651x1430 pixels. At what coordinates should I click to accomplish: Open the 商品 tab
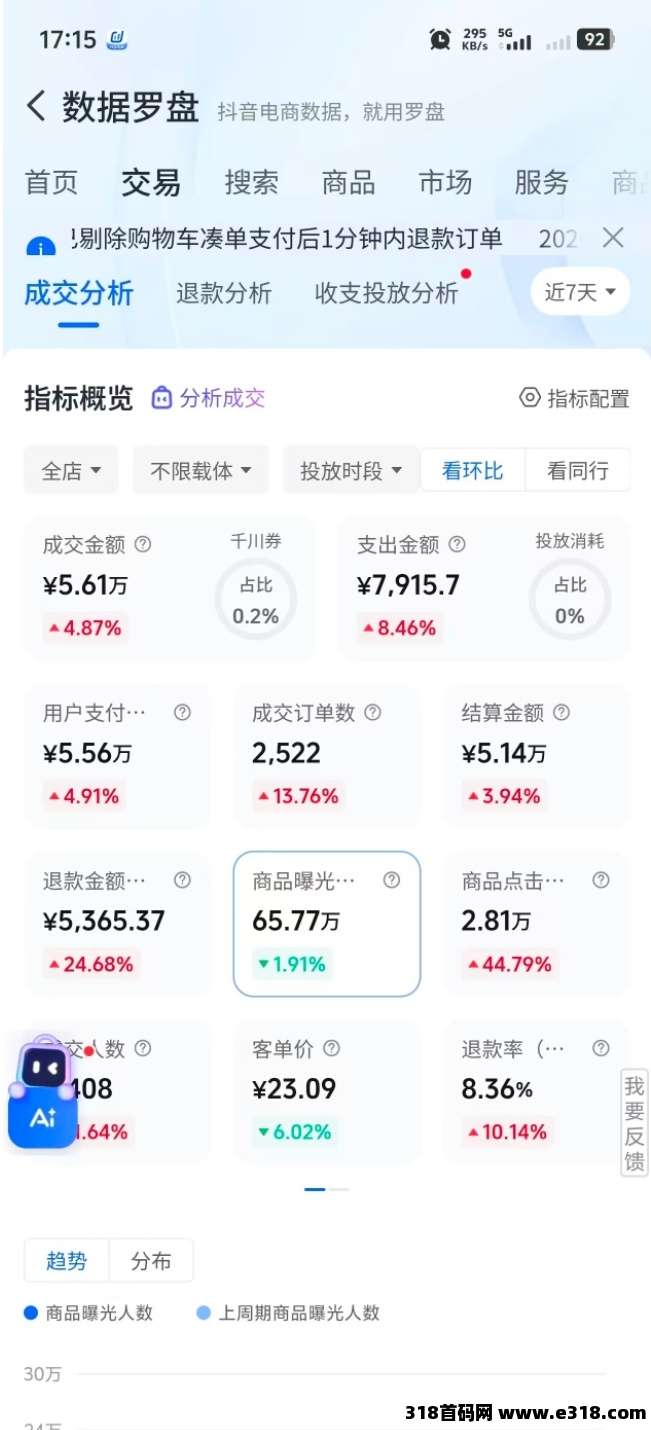click(348, 183)
